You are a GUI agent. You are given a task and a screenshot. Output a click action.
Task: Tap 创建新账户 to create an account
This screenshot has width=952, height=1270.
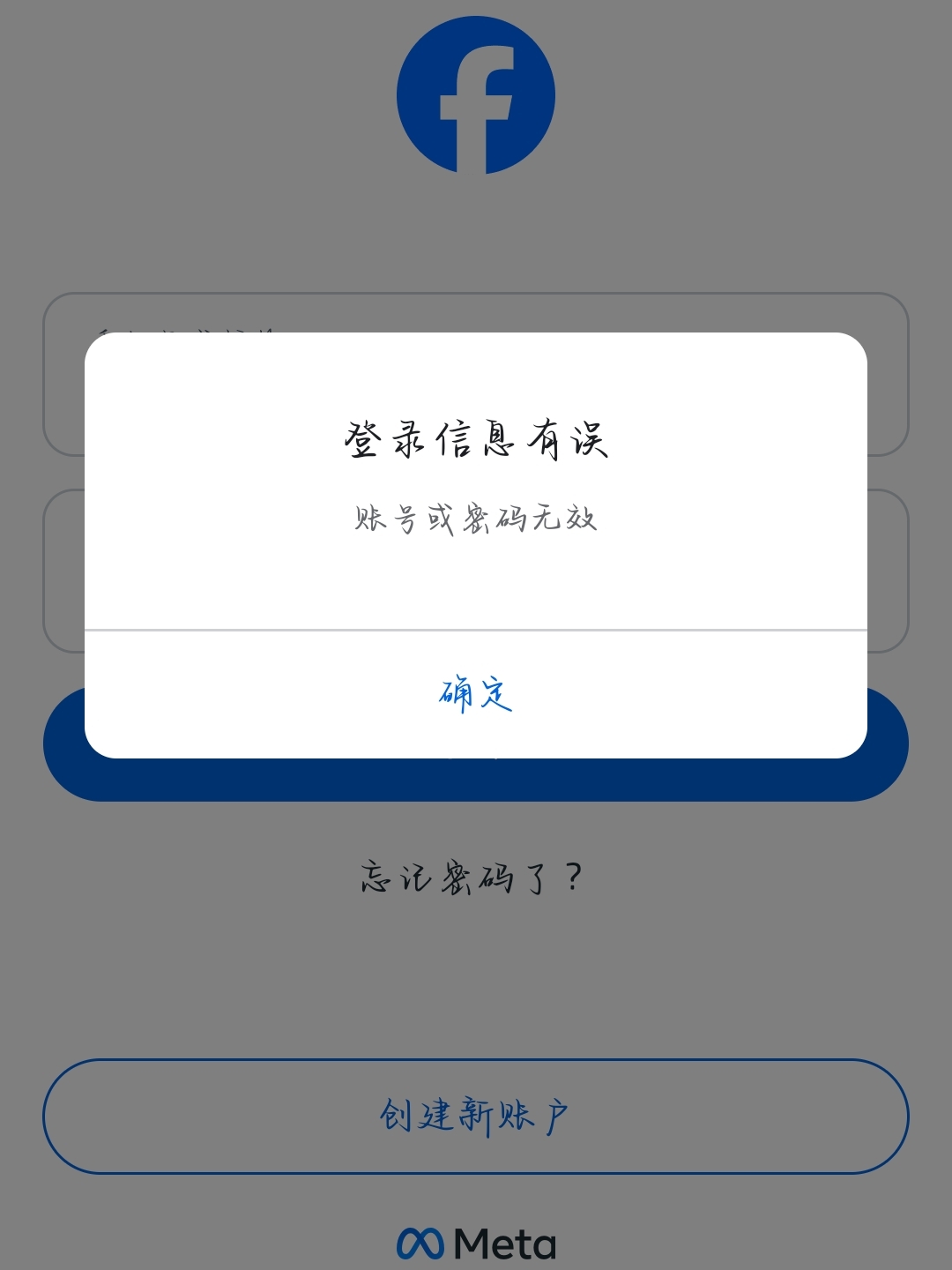(476, 1116)
